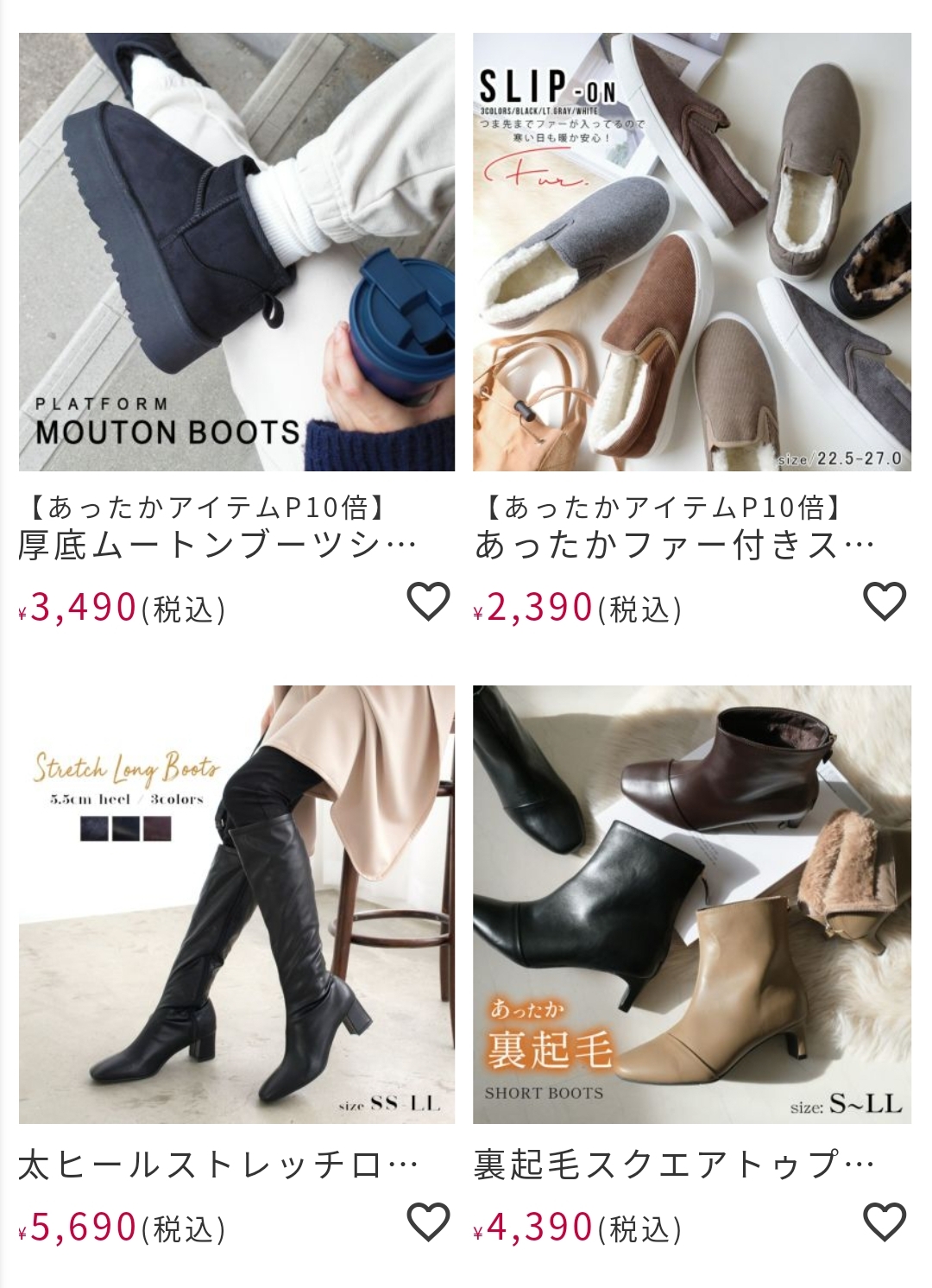Favorite the ¥5,690 stretch long boots
The image size is (932, 1288).
pos(428,1222)
